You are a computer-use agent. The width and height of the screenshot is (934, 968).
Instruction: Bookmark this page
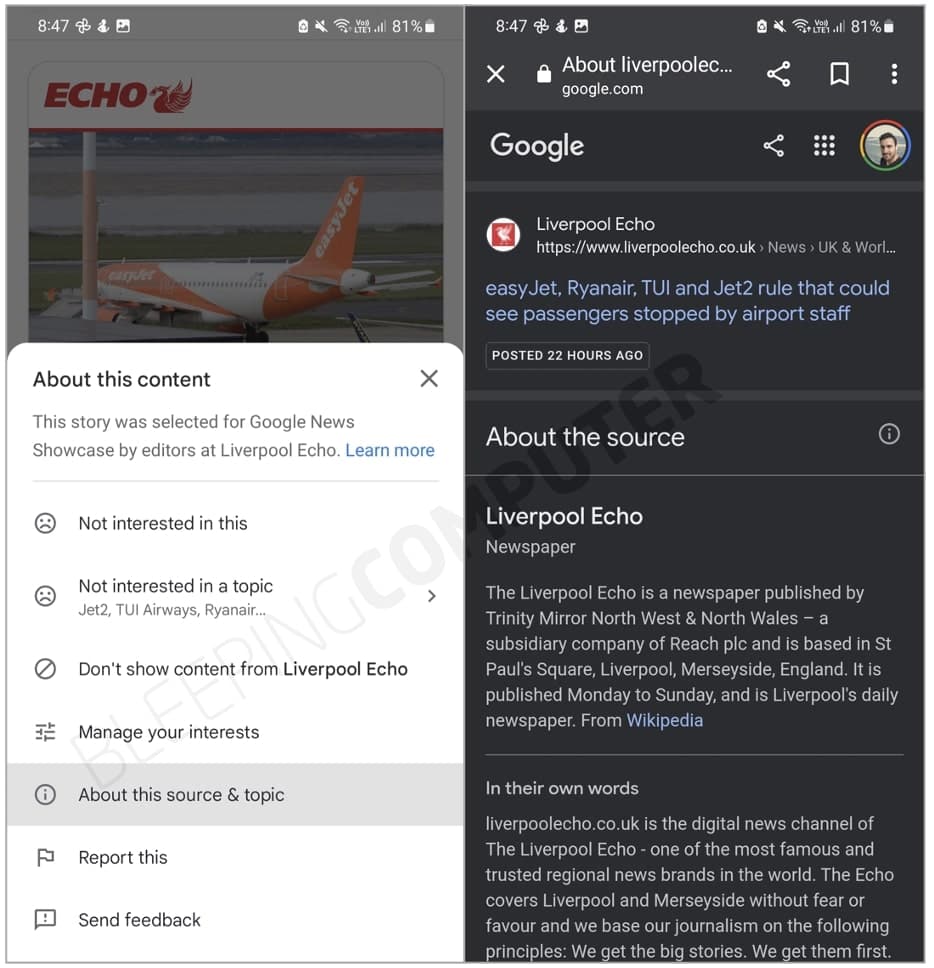point(840,74)
